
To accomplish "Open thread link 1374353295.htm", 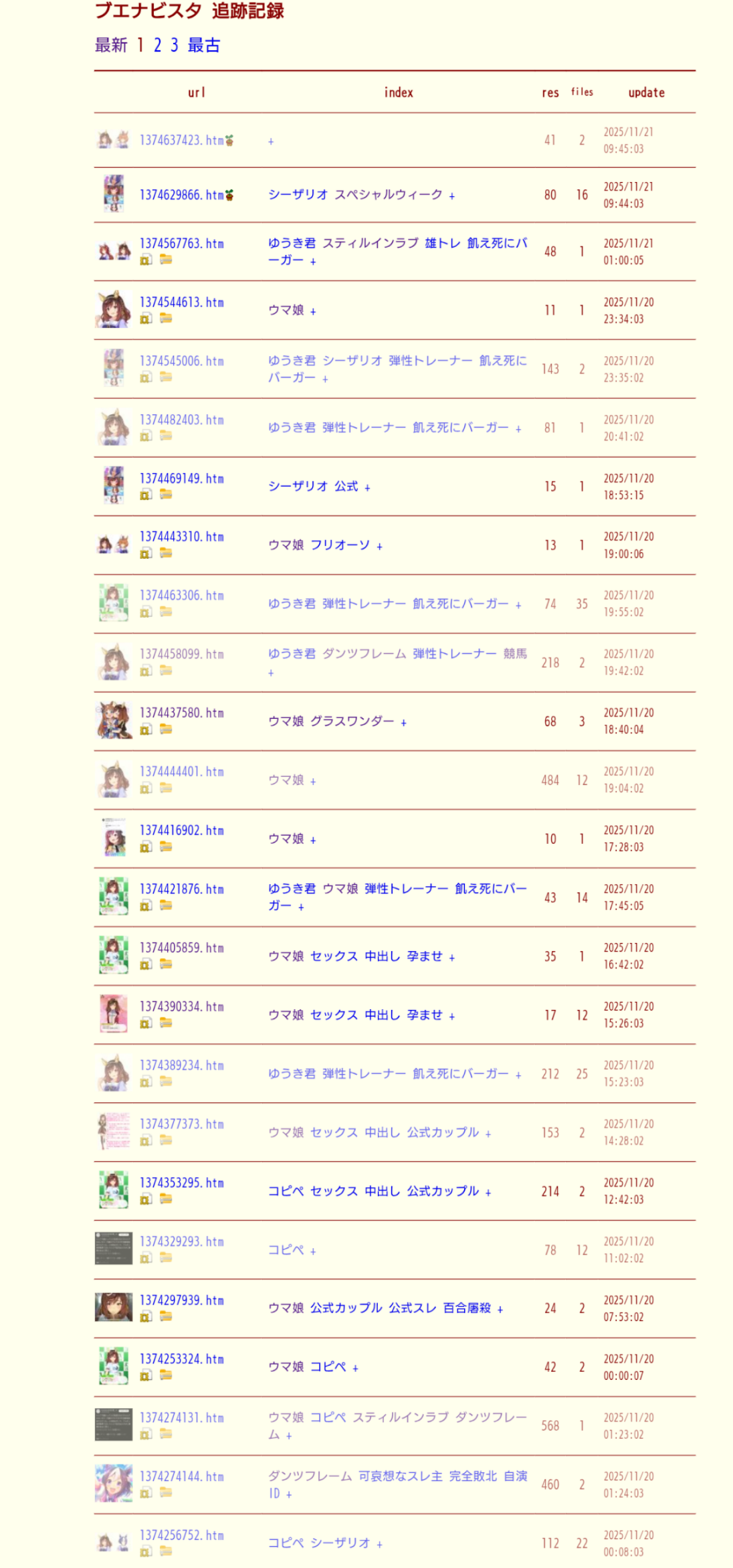I will [x=181, y=1183].
